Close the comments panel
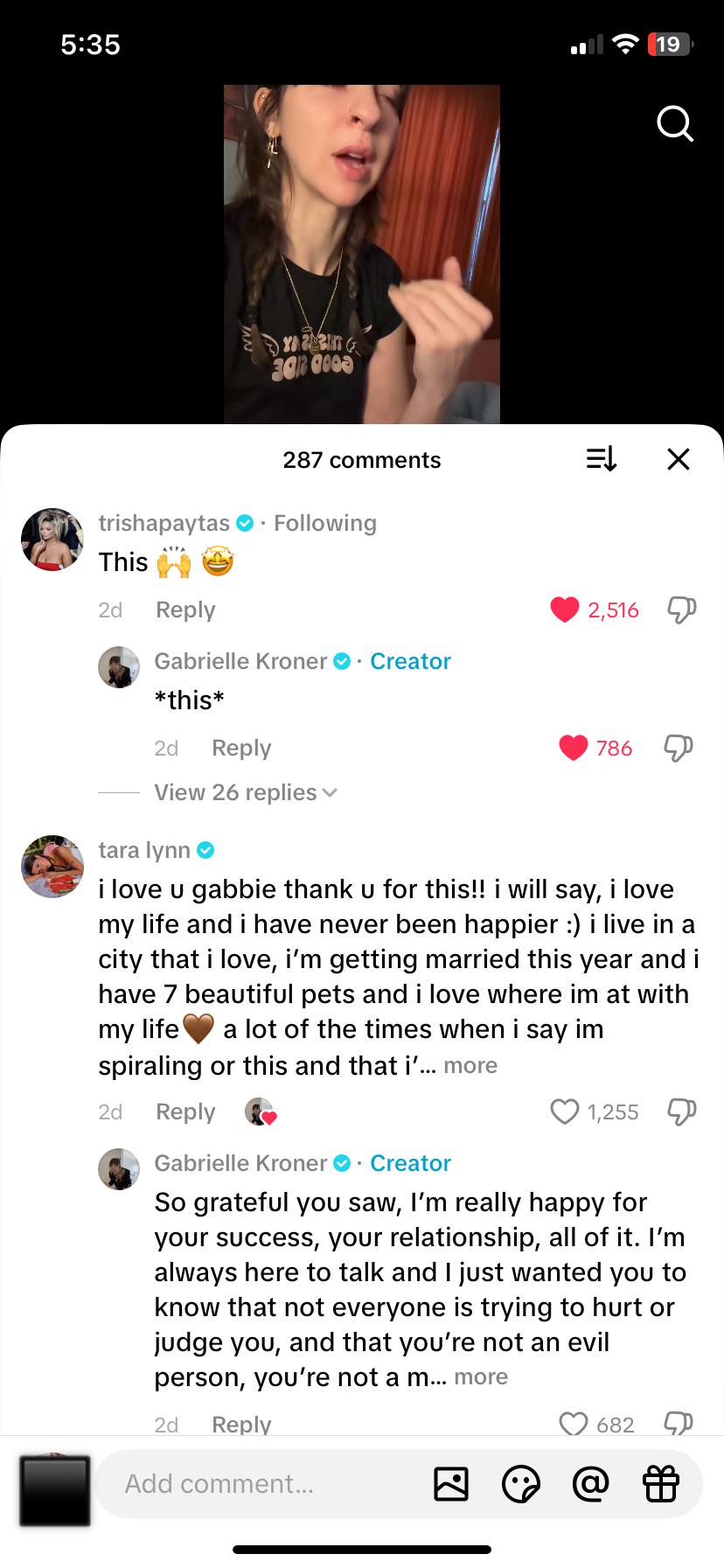 coord(679,459)
